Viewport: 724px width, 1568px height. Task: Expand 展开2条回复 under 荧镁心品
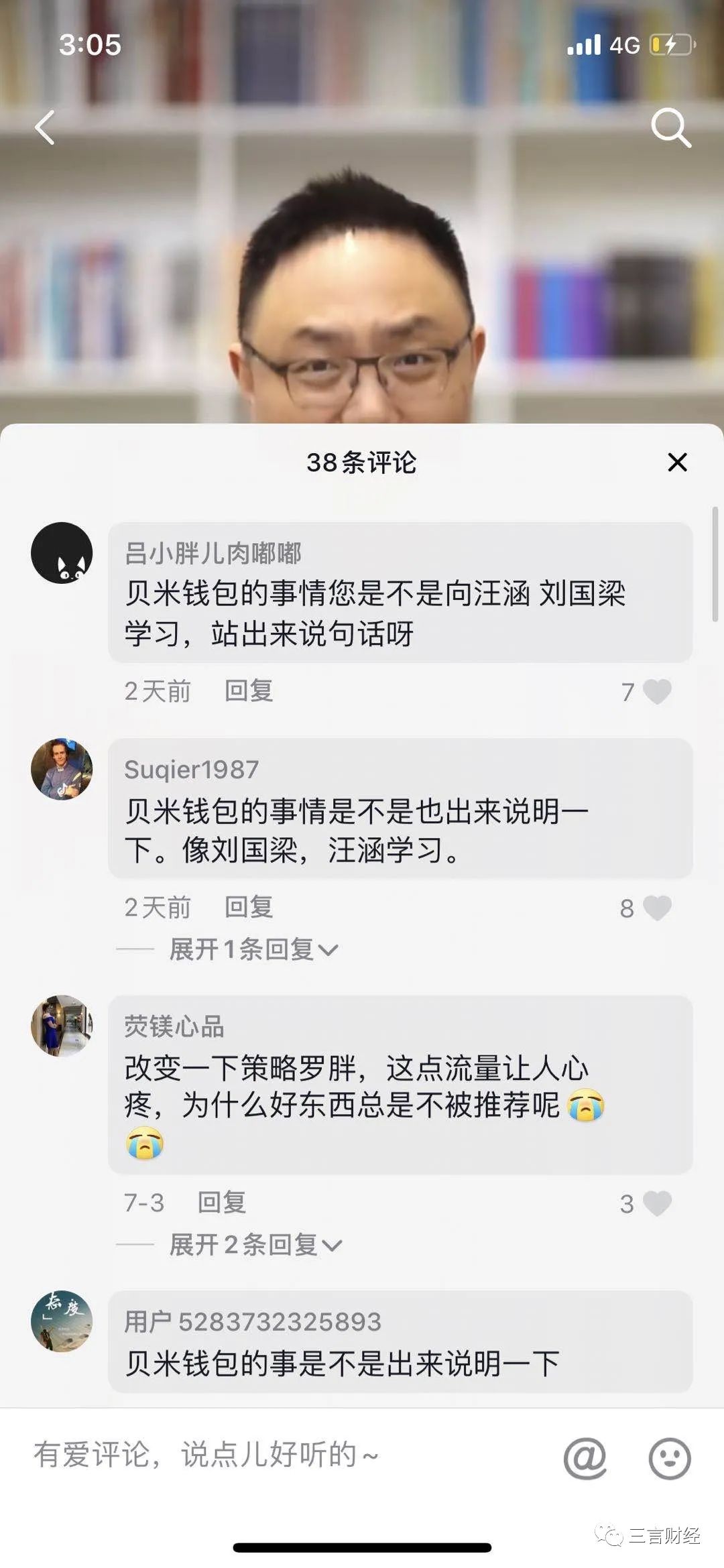(255, 1245)
